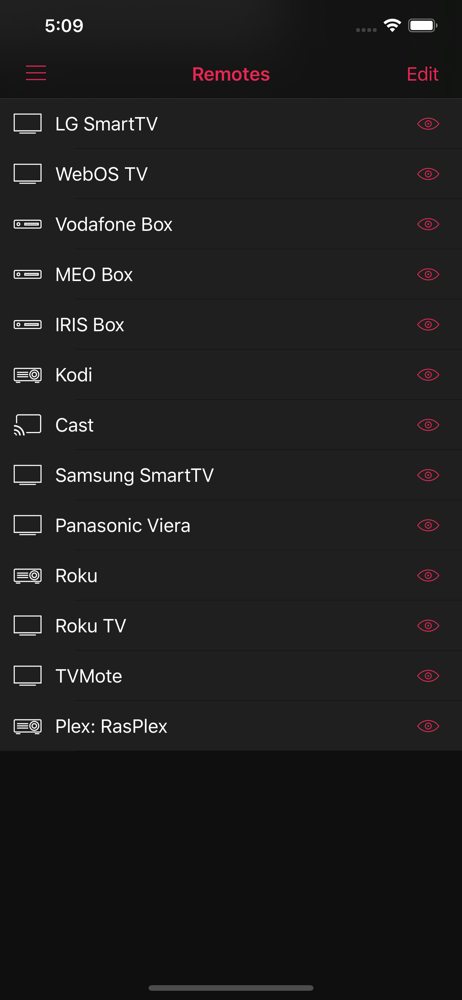Open the Kodi remote
This screenshot has height=1000, width=462.
pyautogui.click(x=231, y=375)
